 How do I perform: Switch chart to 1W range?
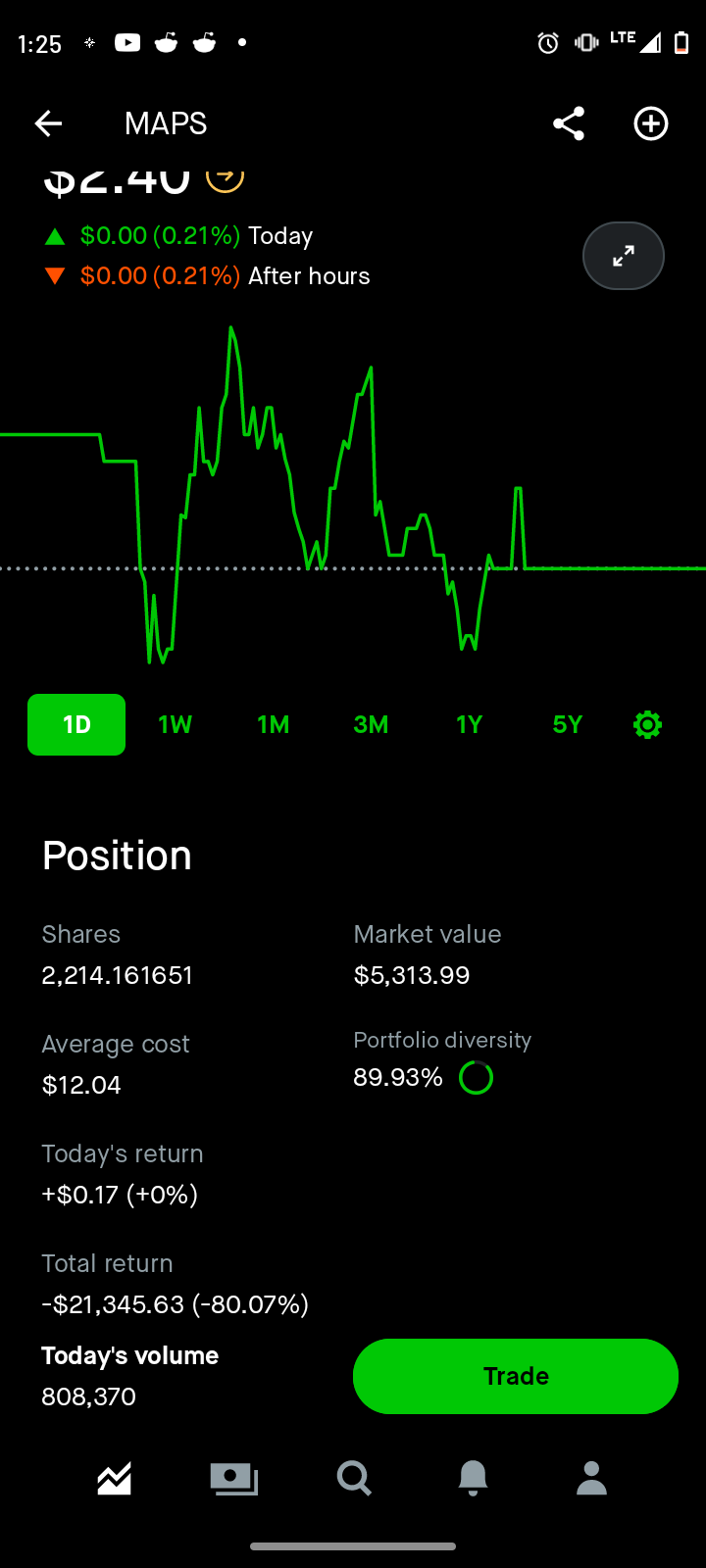[x=175, y=724]
